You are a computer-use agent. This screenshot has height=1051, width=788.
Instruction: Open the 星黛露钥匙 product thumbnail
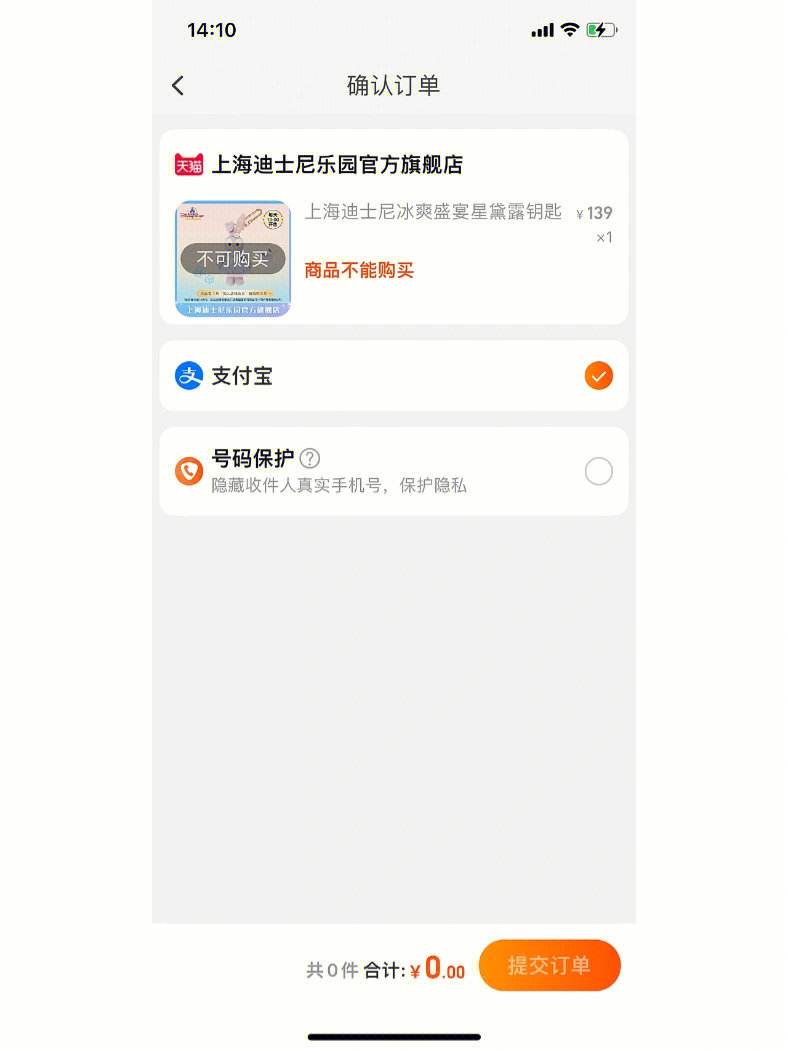[x=233, y=259]
